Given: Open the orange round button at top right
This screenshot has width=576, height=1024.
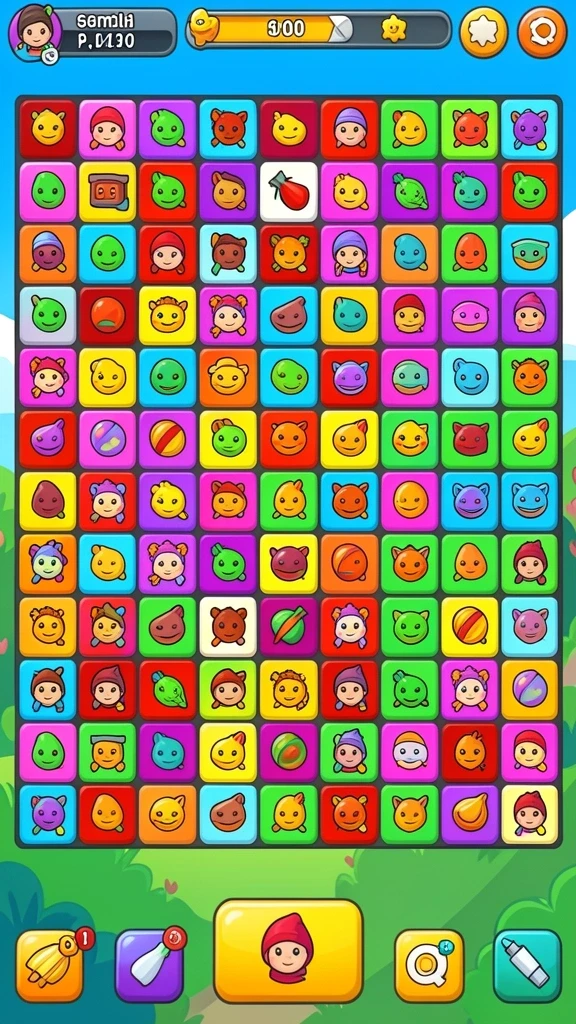Looking at the screenshot, I should (542, 32).
